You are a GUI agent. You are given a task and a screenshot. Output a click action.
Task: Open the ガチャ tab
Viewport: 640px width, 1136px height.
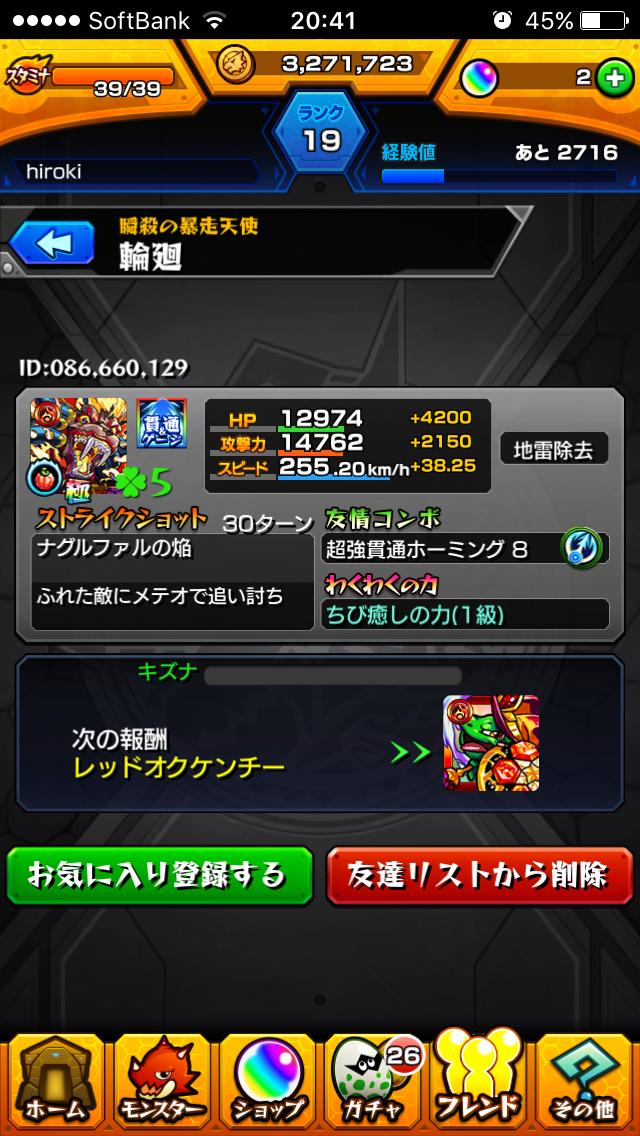pyautogui.click(x=372, y=1081)
